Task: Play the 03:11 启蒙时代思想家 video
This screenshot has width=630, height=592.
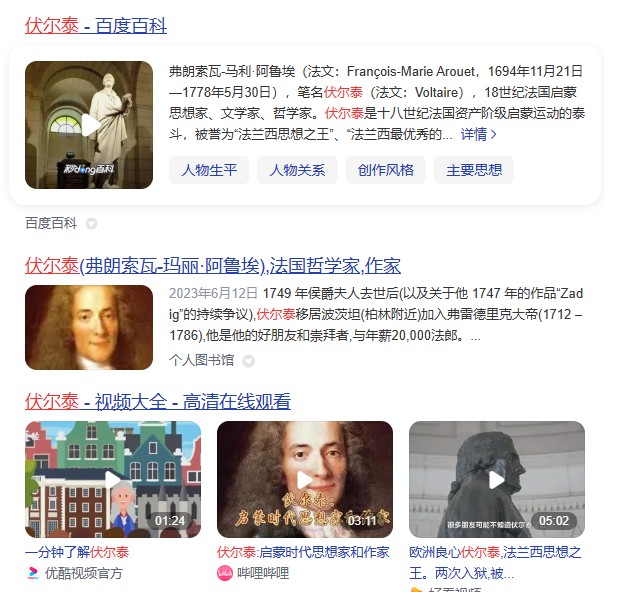Action: point(305,480)
